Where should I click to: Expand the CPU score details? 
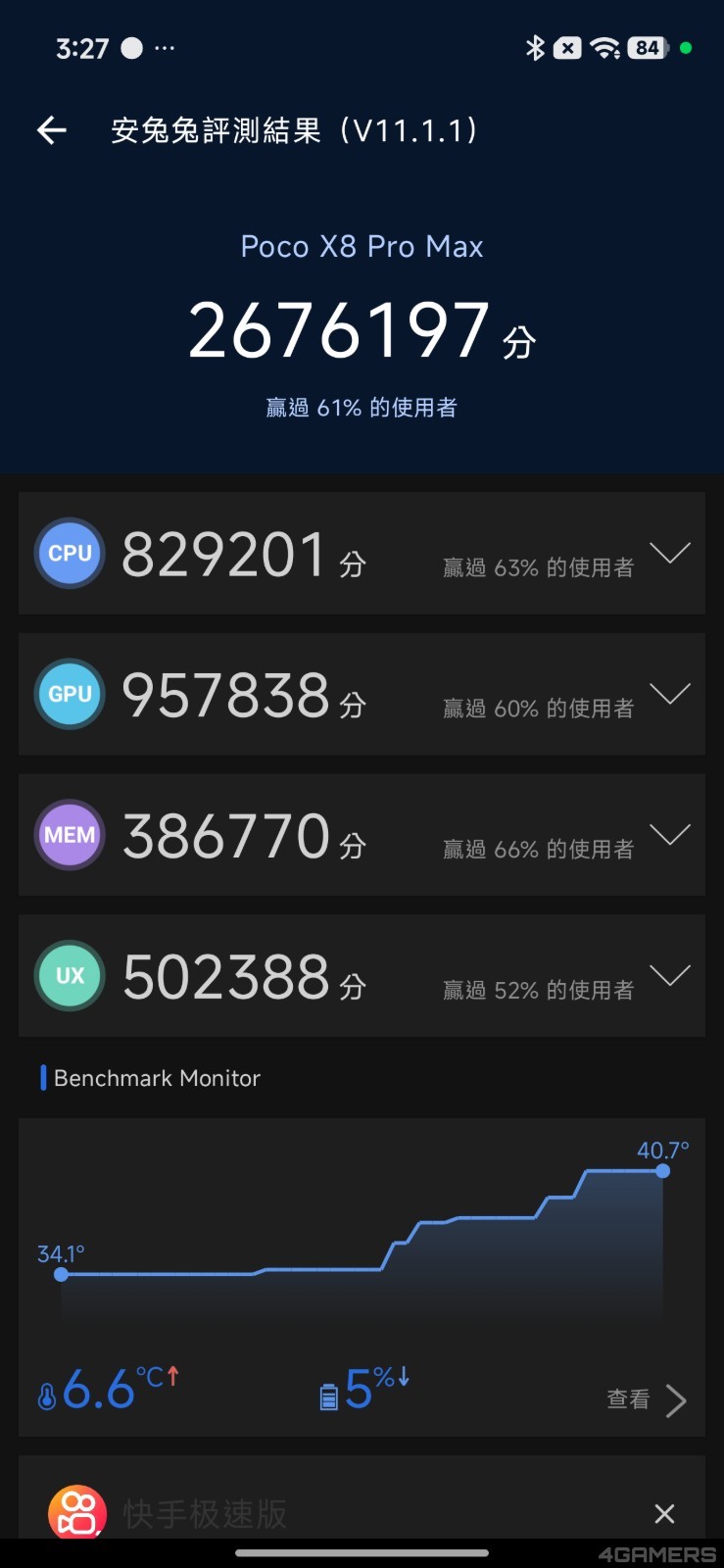(x=671, y=553)
